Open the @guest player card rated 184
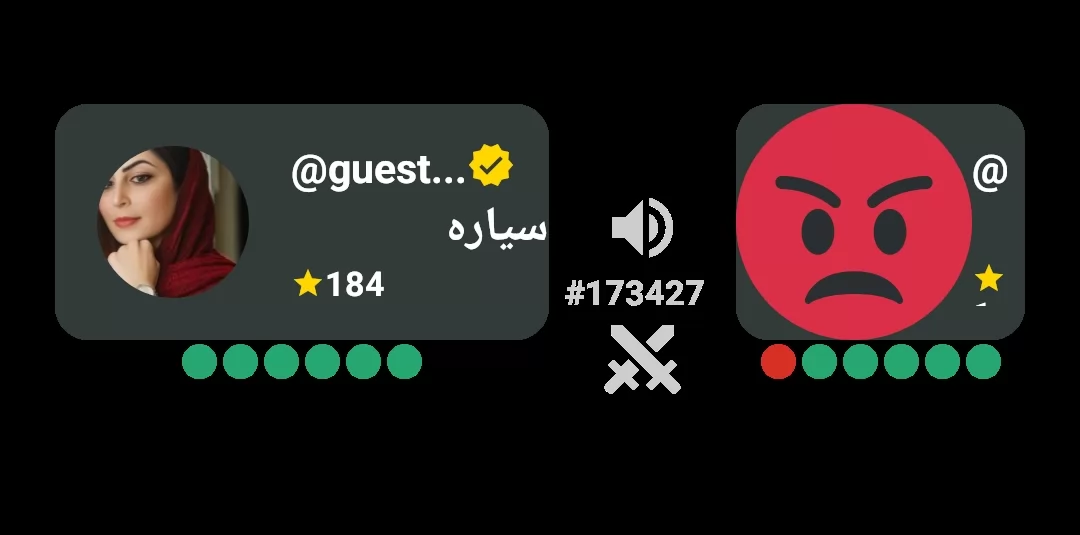This screenshot has width=1080, height=535. [302, 222]
